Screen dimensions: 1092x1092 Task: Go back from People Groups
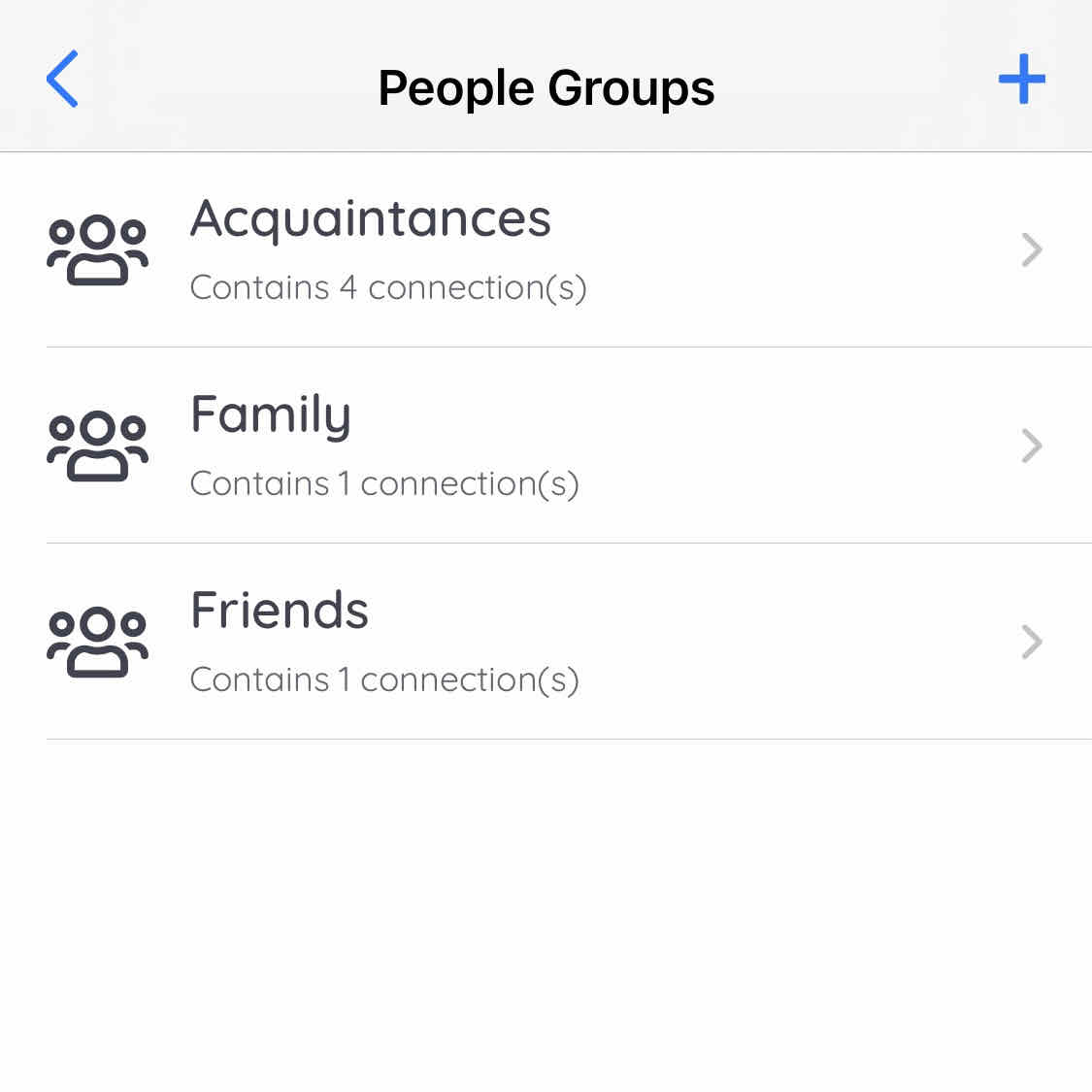click(62, 80)
